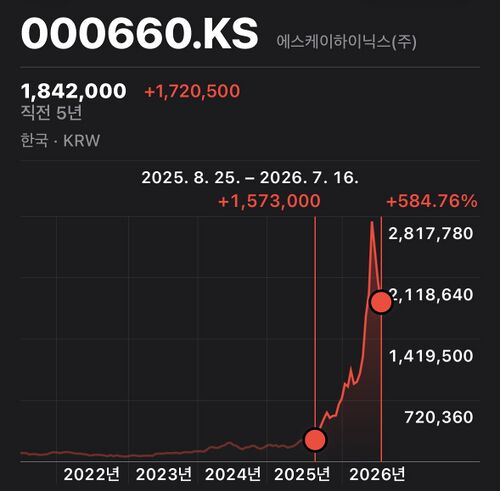500x491 pixels.
Task: Tap the range start marker near 2025년
Action: [x=315, y=440]
